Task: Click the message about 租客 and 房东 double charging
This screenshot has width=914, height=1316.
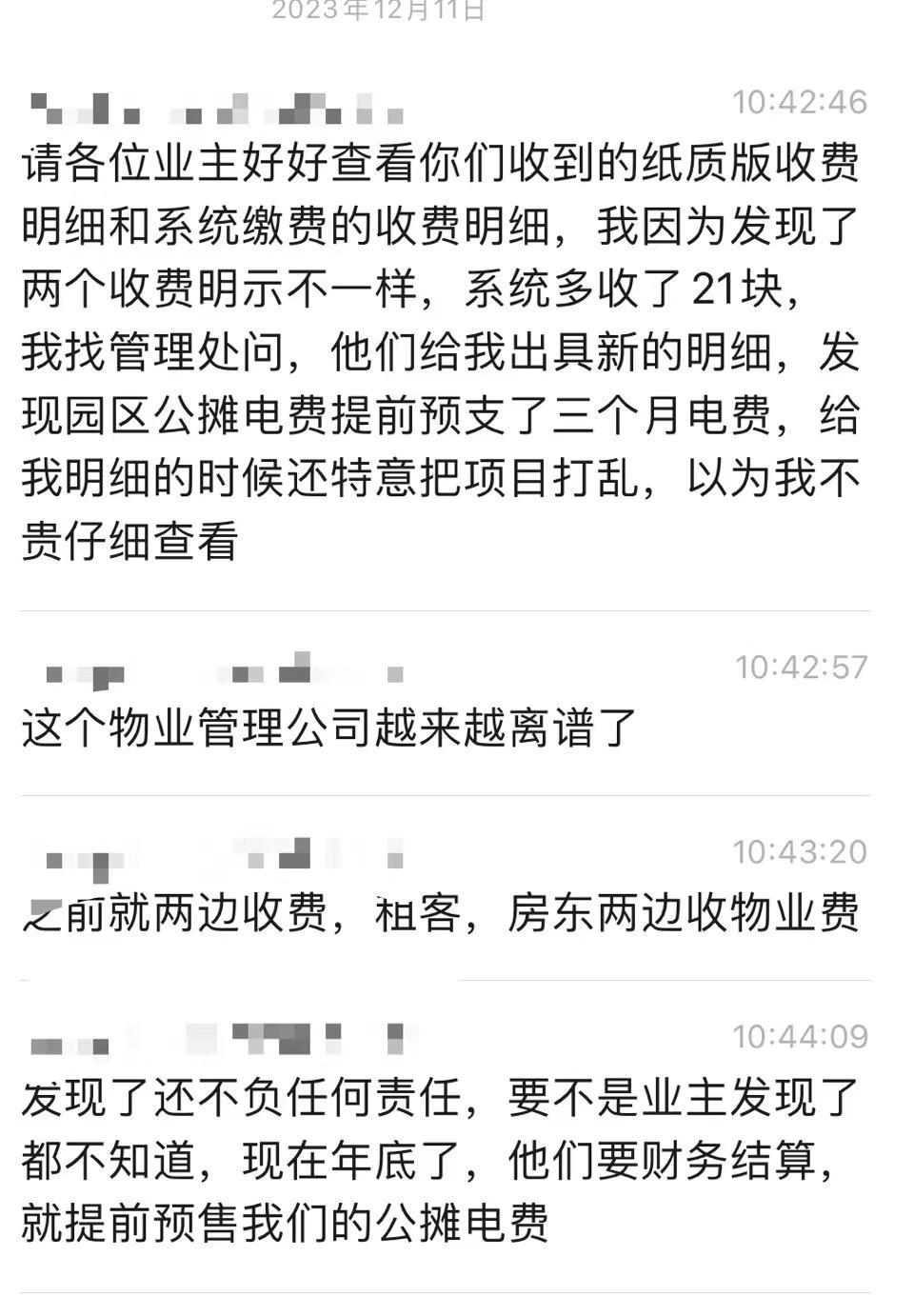Action: [443, 916]
